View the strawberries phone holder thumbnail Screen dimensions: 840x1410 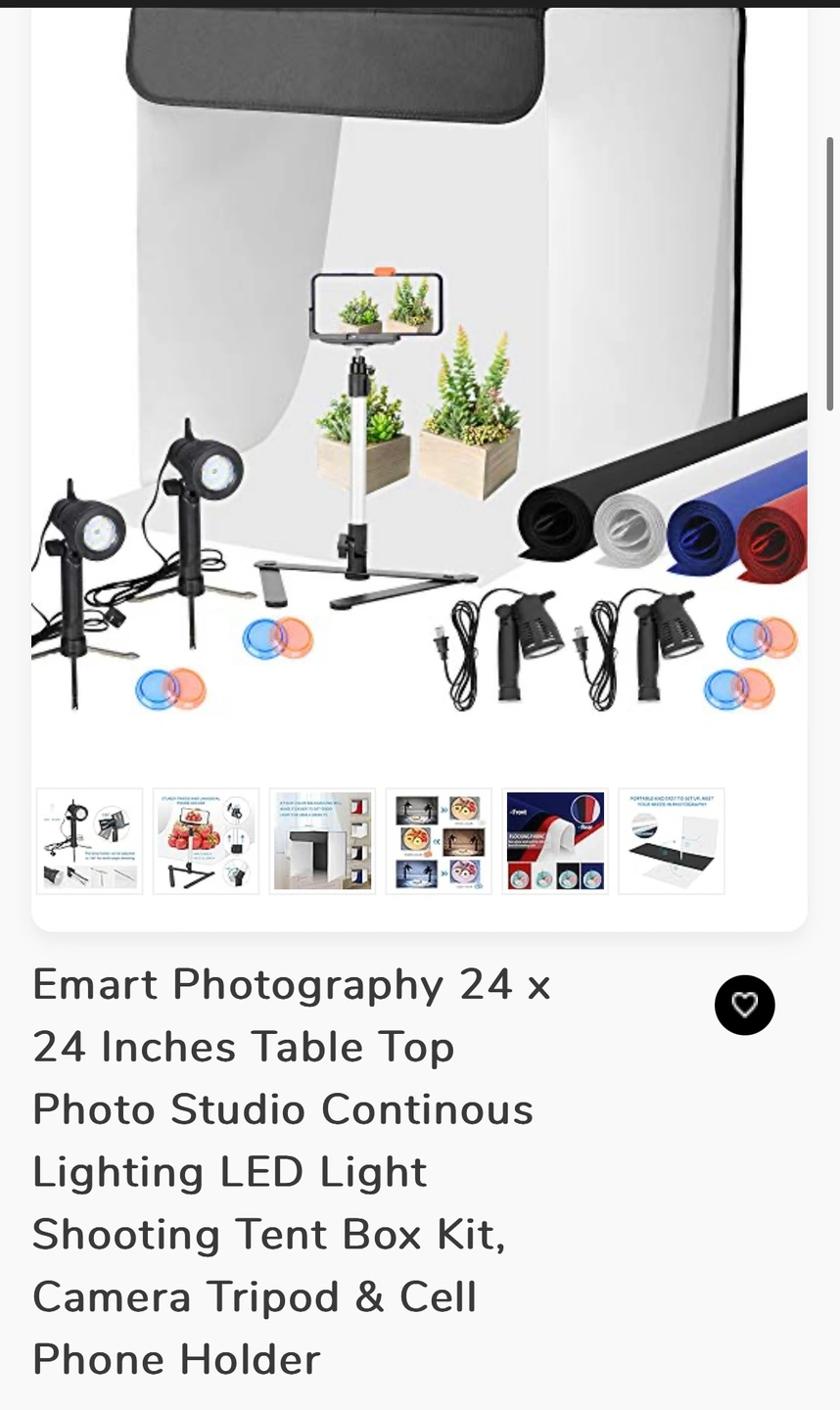coord(206,841)
